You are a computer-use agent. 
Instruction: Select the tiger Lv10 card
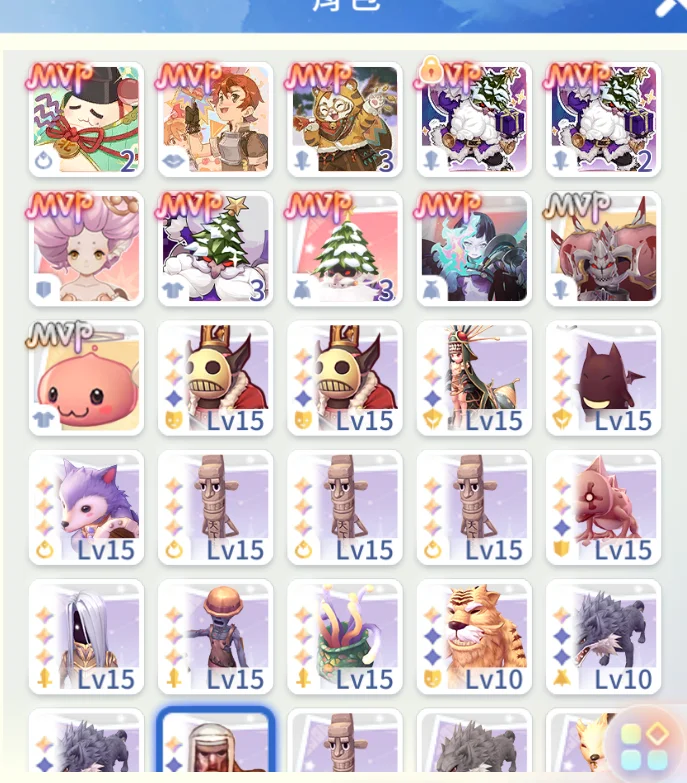(474, 636)
